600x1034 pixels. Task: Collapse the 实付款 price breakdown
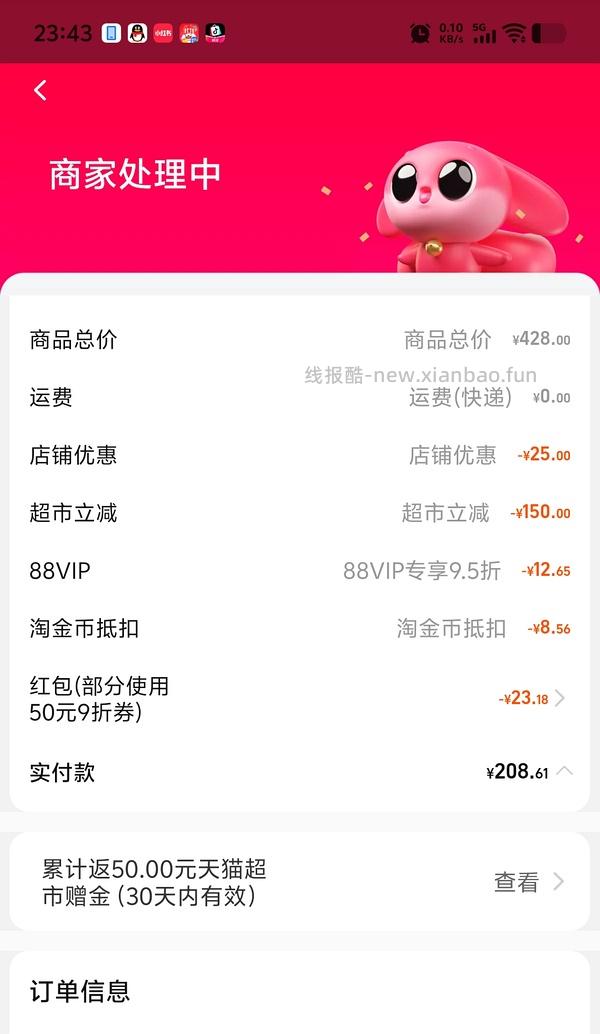564,771
